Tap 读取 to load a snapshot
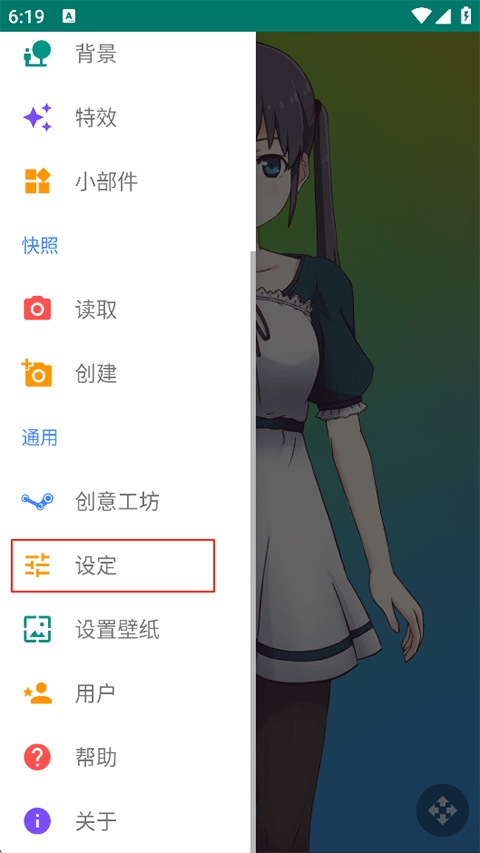The image size is (480, 853). click(128, 310)
